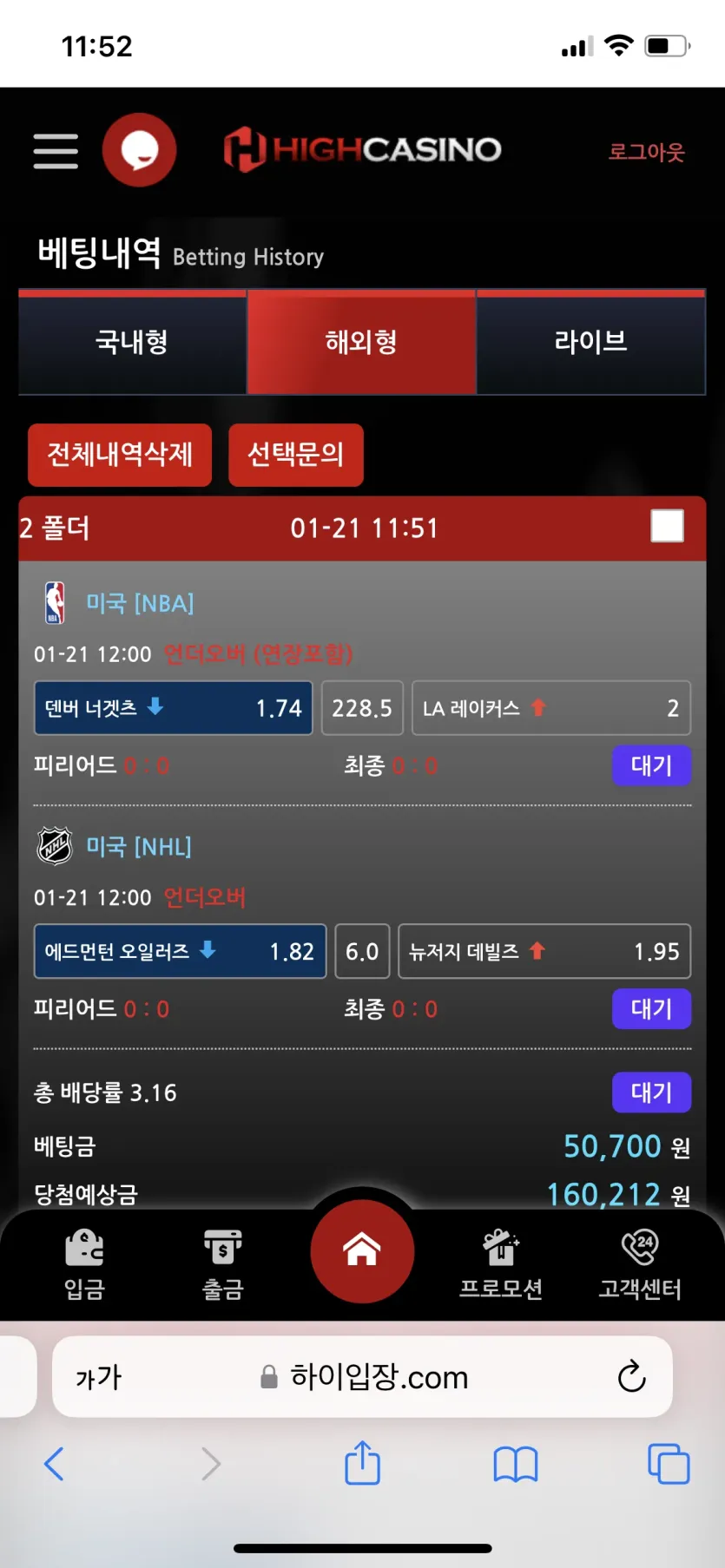The width and height of the screenshot is (725, 1568).
Task: Open Safari bookmarks
Action: click(x=516, y=1465)
